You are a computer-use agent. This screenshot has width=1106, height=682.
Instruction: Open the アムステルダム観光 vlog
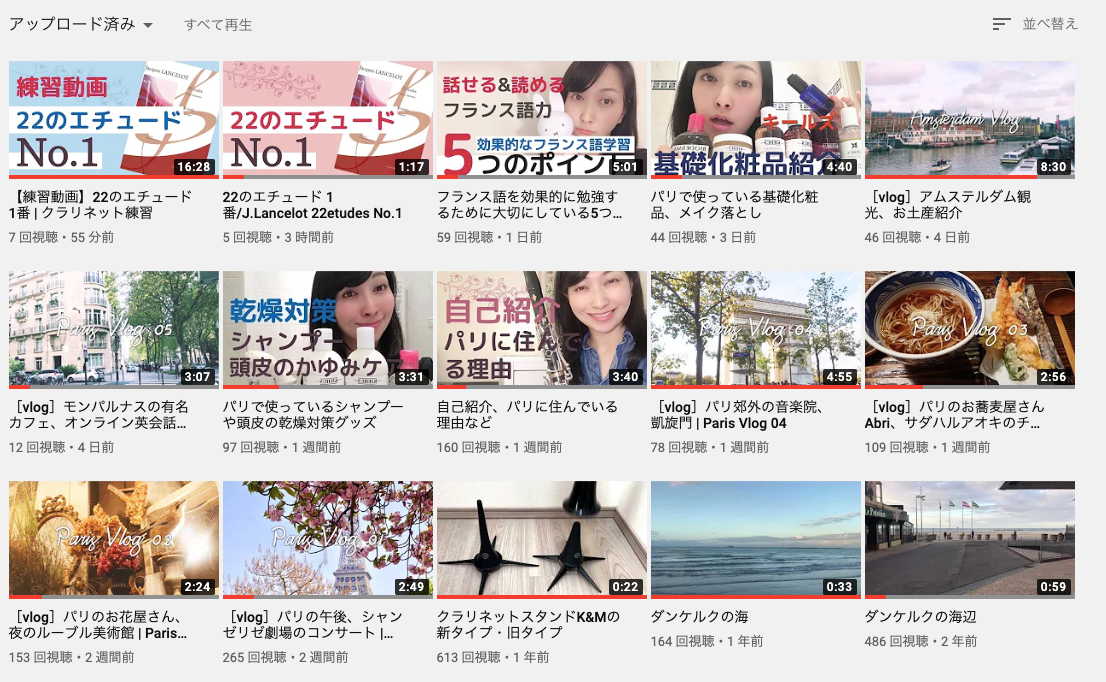[969, 119]
